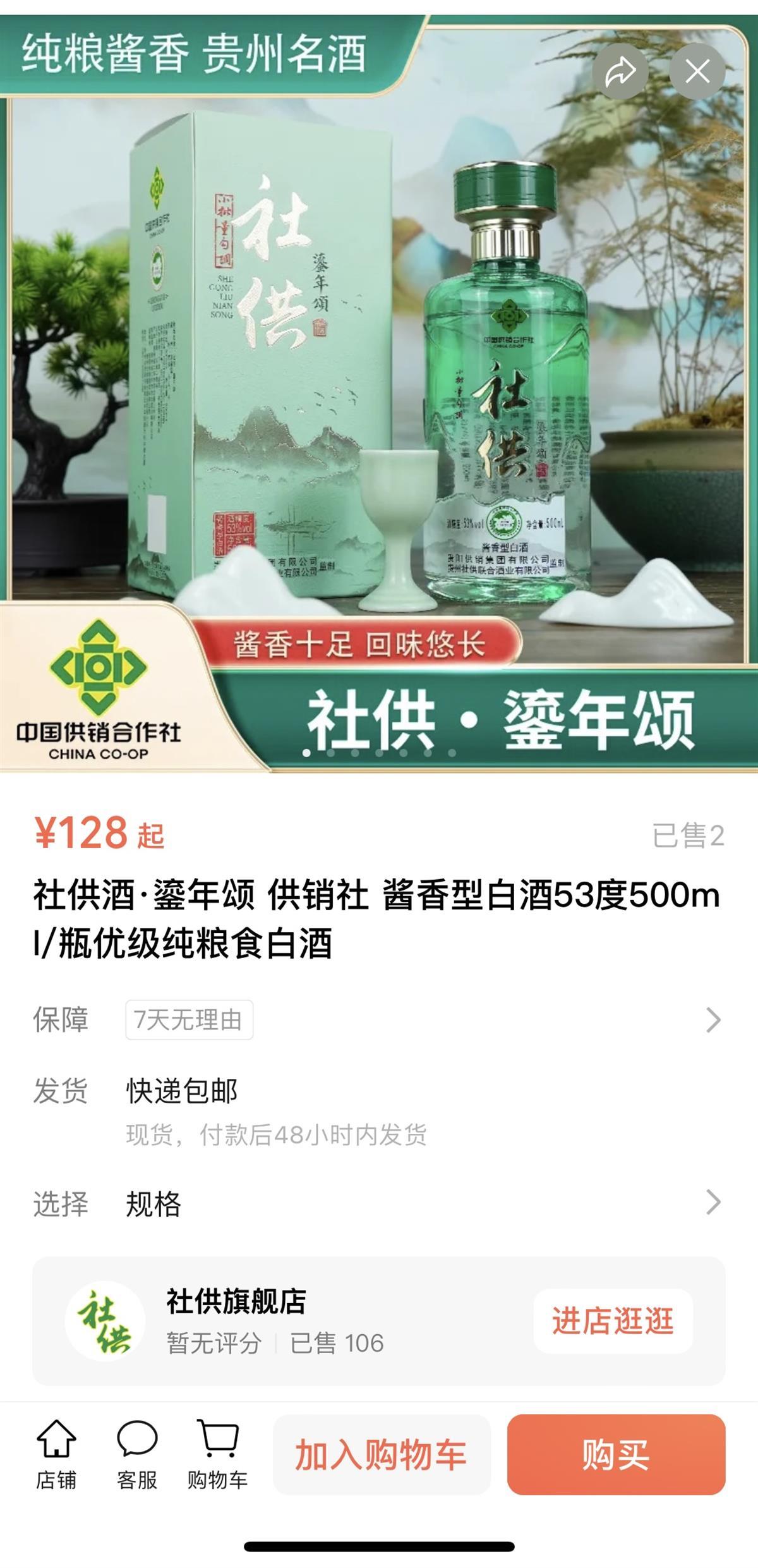
Task: Close the product page
Action: pos(697,72)
